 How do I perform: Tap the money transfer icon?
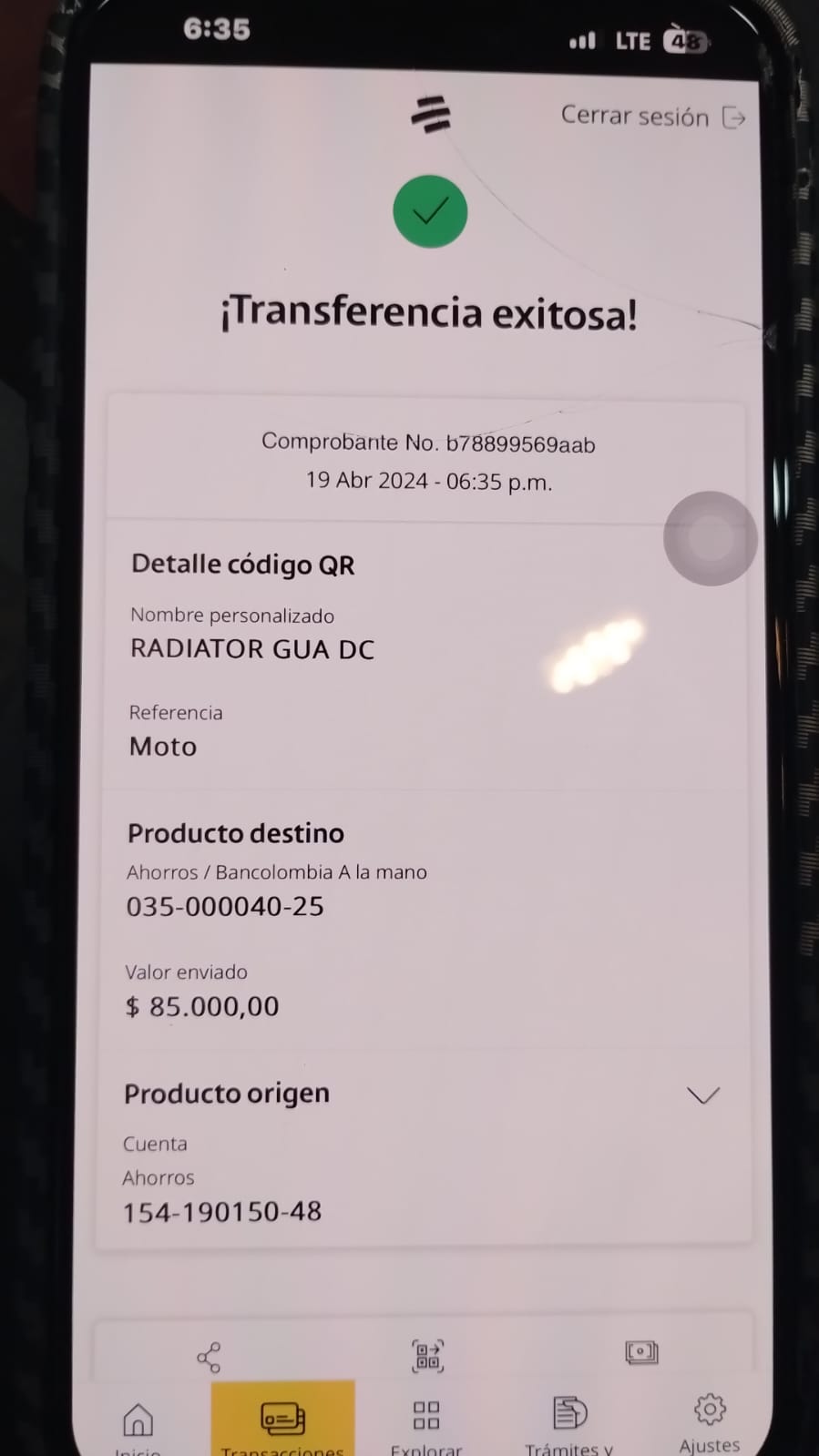point(641,1352)
